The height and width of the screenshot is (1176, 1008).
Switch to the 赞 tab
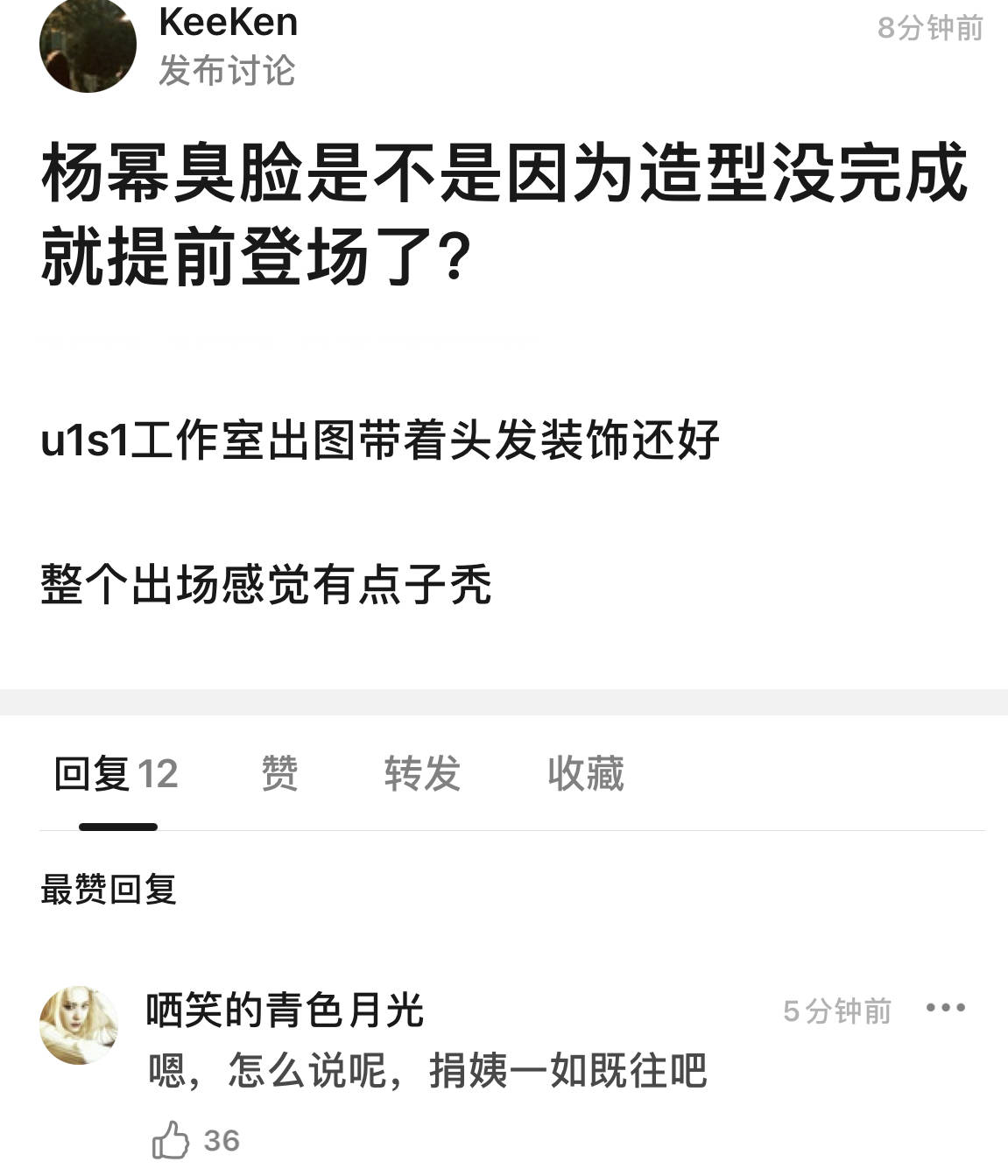(279, 774)
